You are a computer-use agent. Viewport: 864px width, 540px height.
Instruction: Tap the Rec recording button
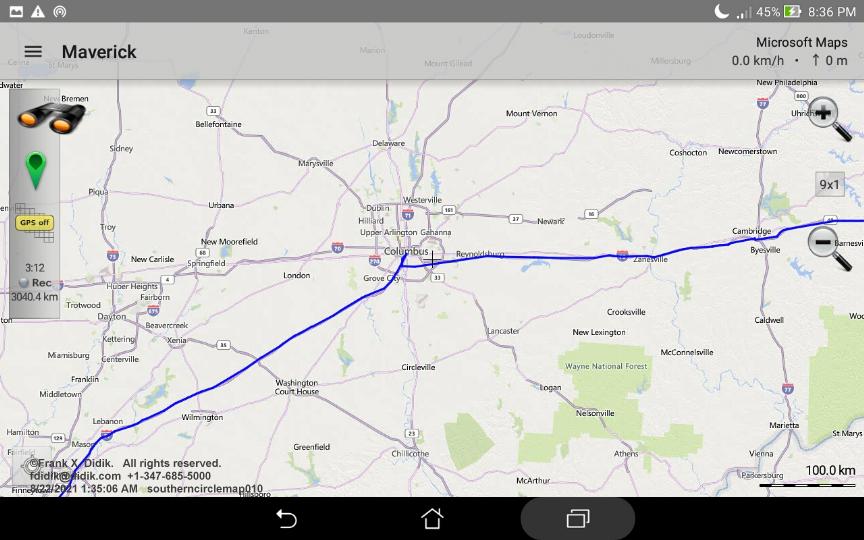(x=35, y=283)
